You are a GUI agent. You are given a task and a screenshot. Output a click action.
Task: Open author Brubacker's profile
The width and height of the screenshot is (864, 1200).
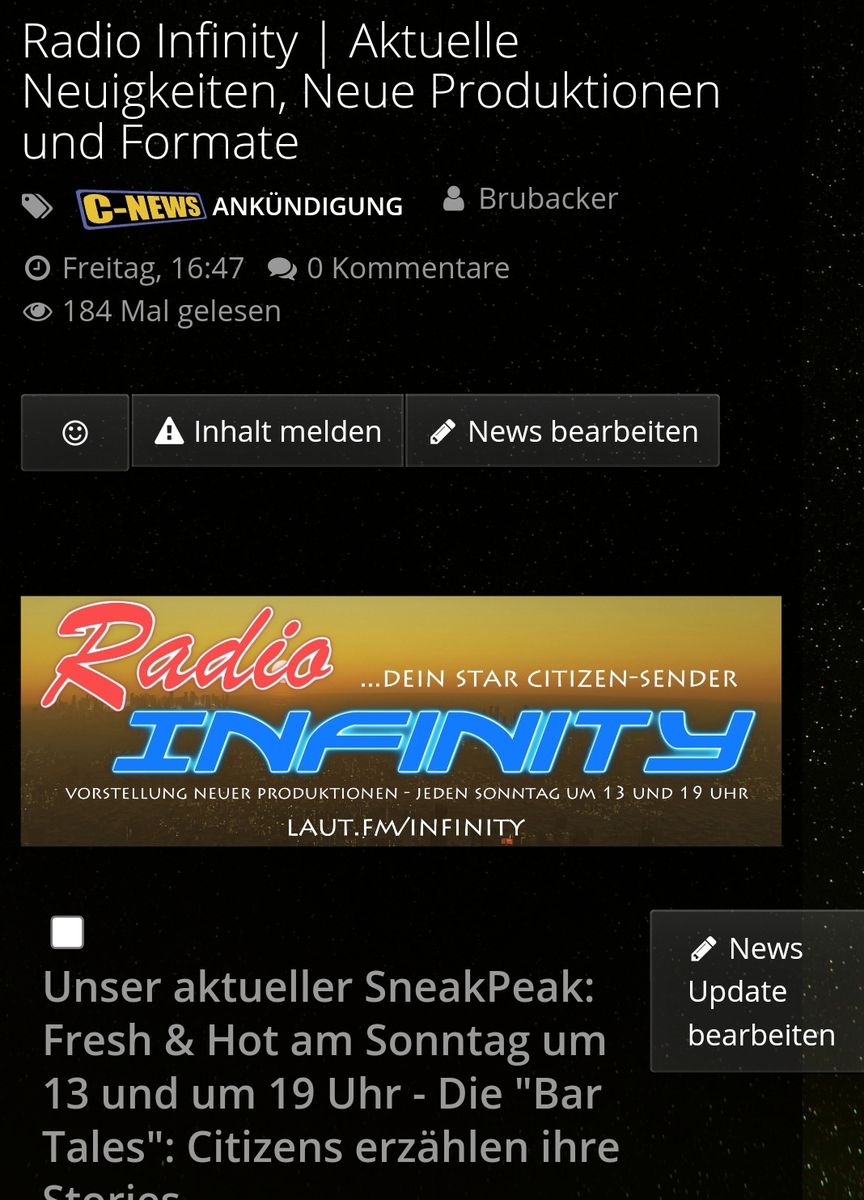(x=547, y=199)
